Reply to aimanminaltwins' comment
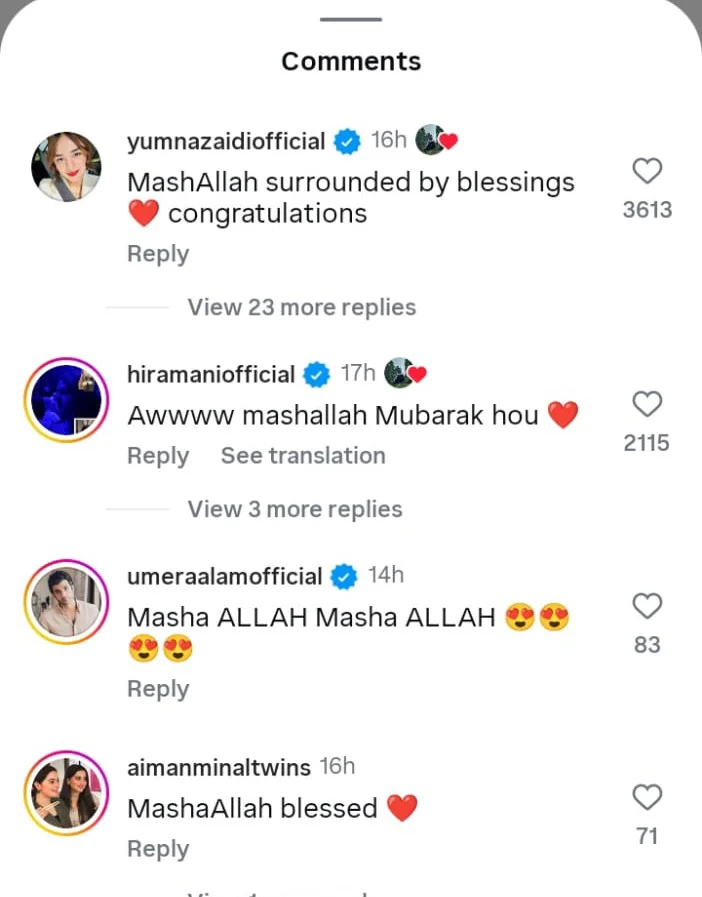 (x=158, y=850)
